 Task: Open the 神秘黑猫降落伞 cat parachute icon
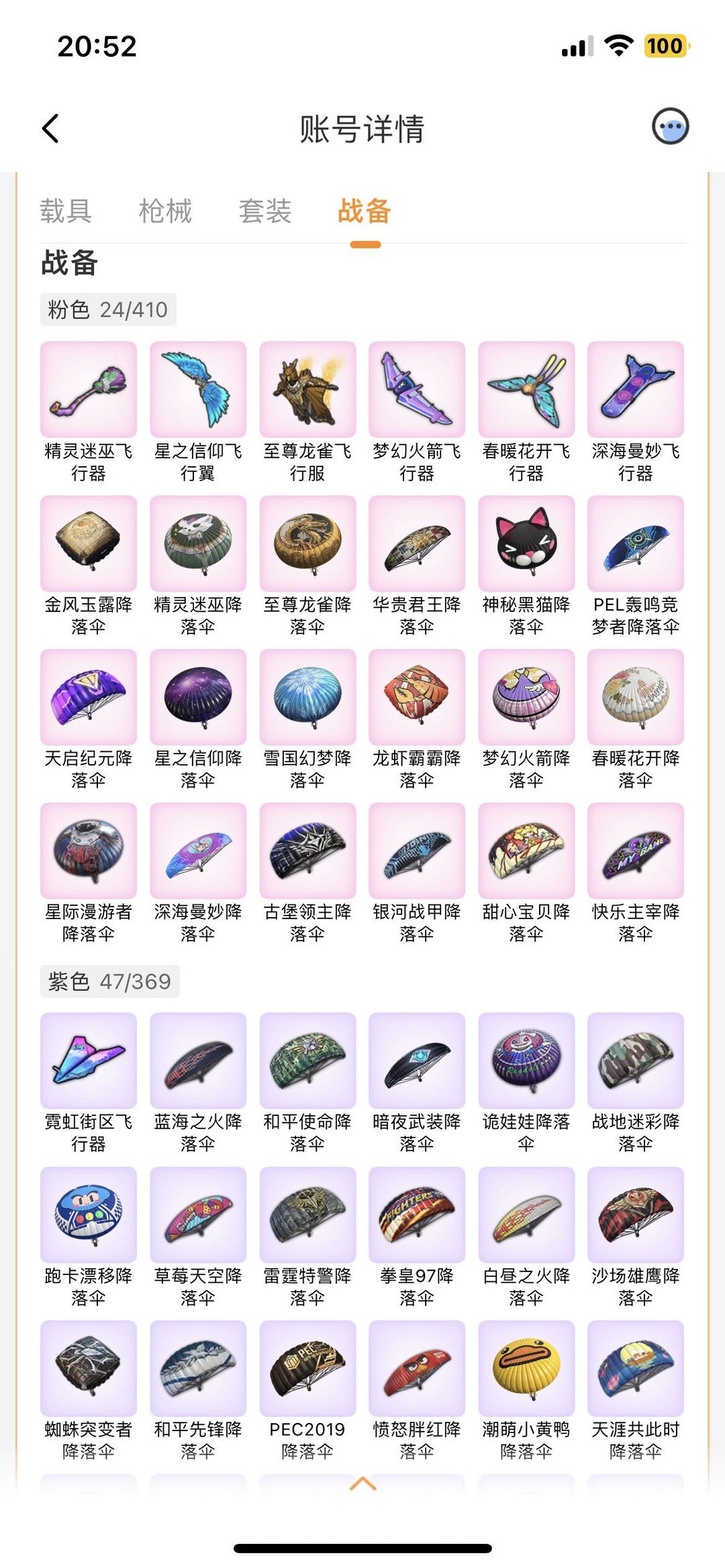(525, 543)
